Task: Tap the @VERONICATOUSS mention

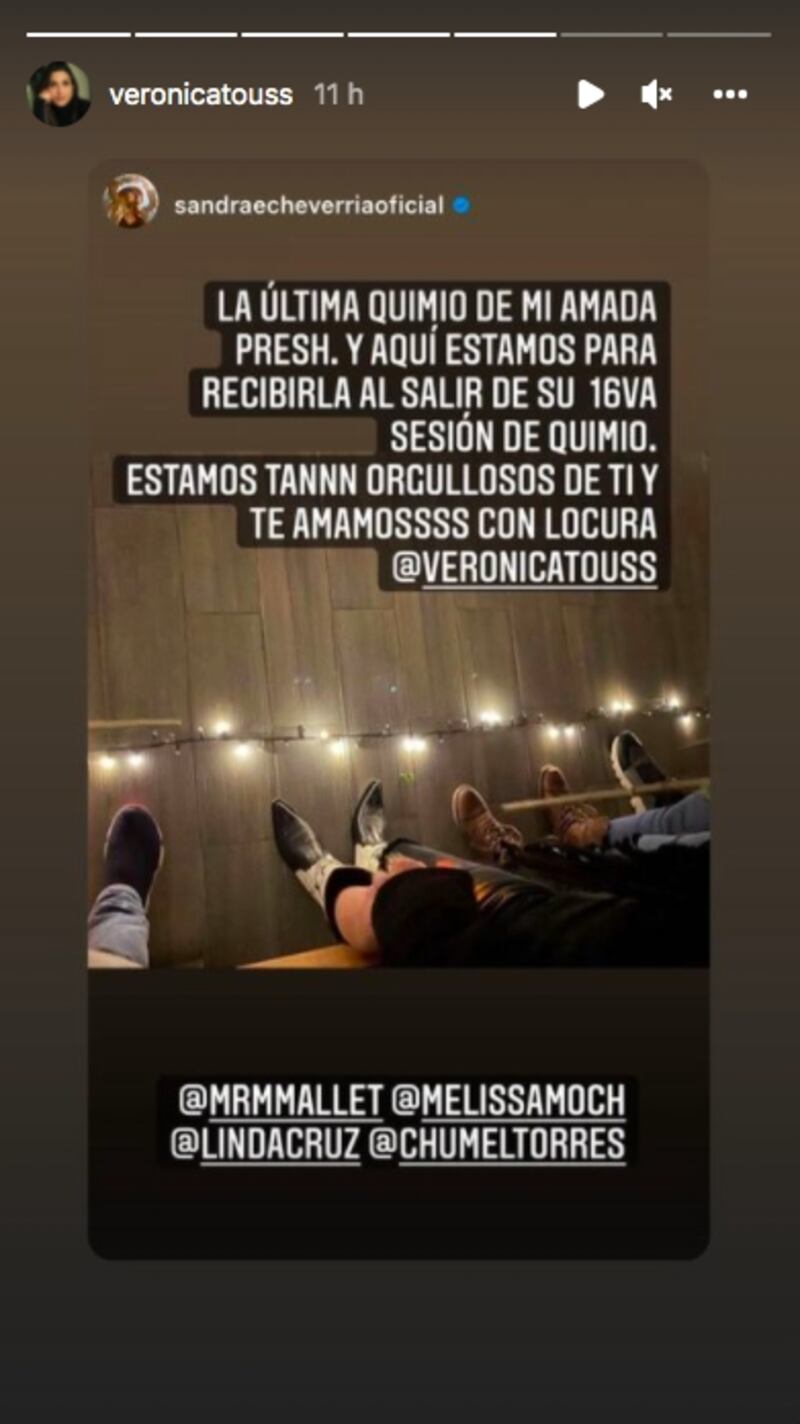Action: pyautogui.click(x=525, y=567)
